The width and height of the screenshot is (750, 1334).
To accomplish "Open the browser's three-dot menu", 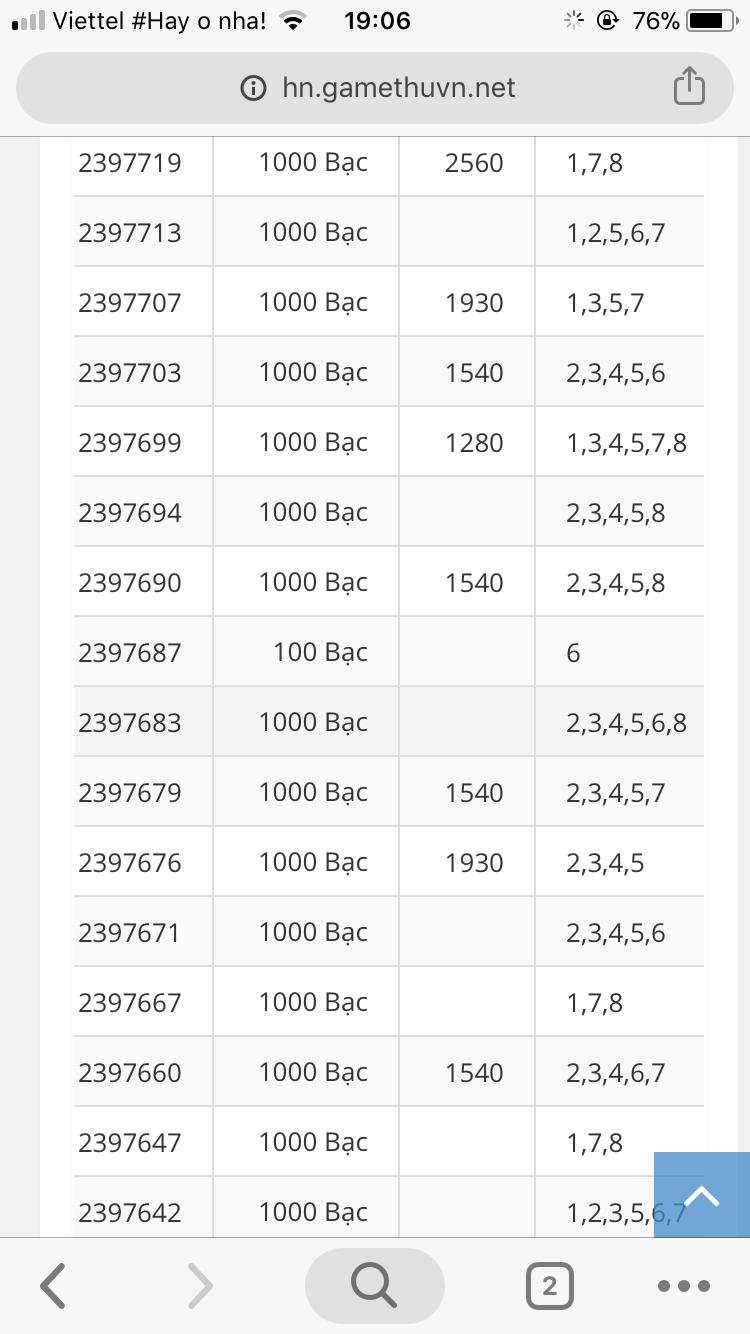I will click(684, 1286).
